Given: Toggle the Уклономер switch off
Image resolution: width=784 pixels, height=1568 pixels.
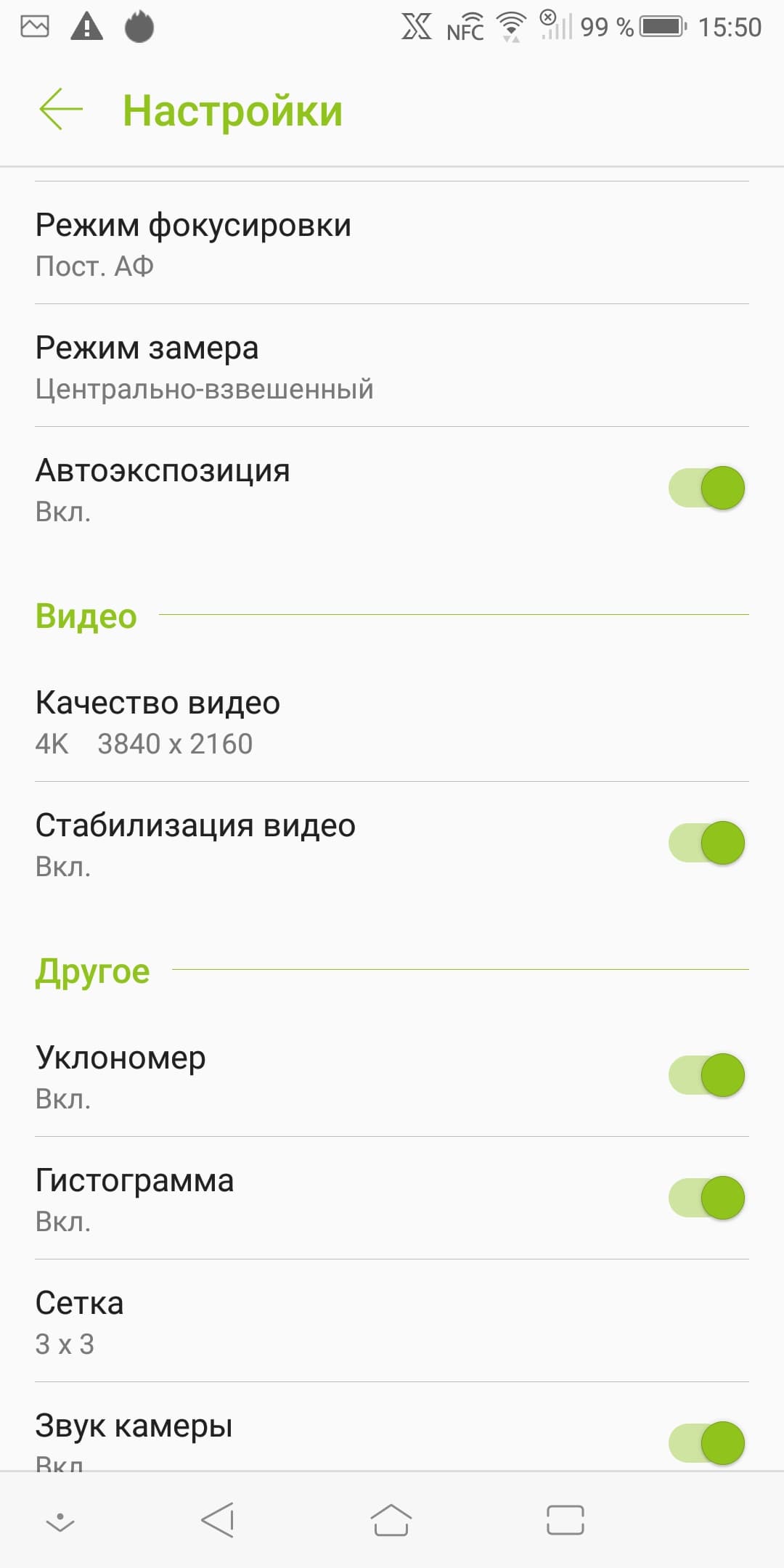Looking at the screenshot, I should pos(706,1075).
